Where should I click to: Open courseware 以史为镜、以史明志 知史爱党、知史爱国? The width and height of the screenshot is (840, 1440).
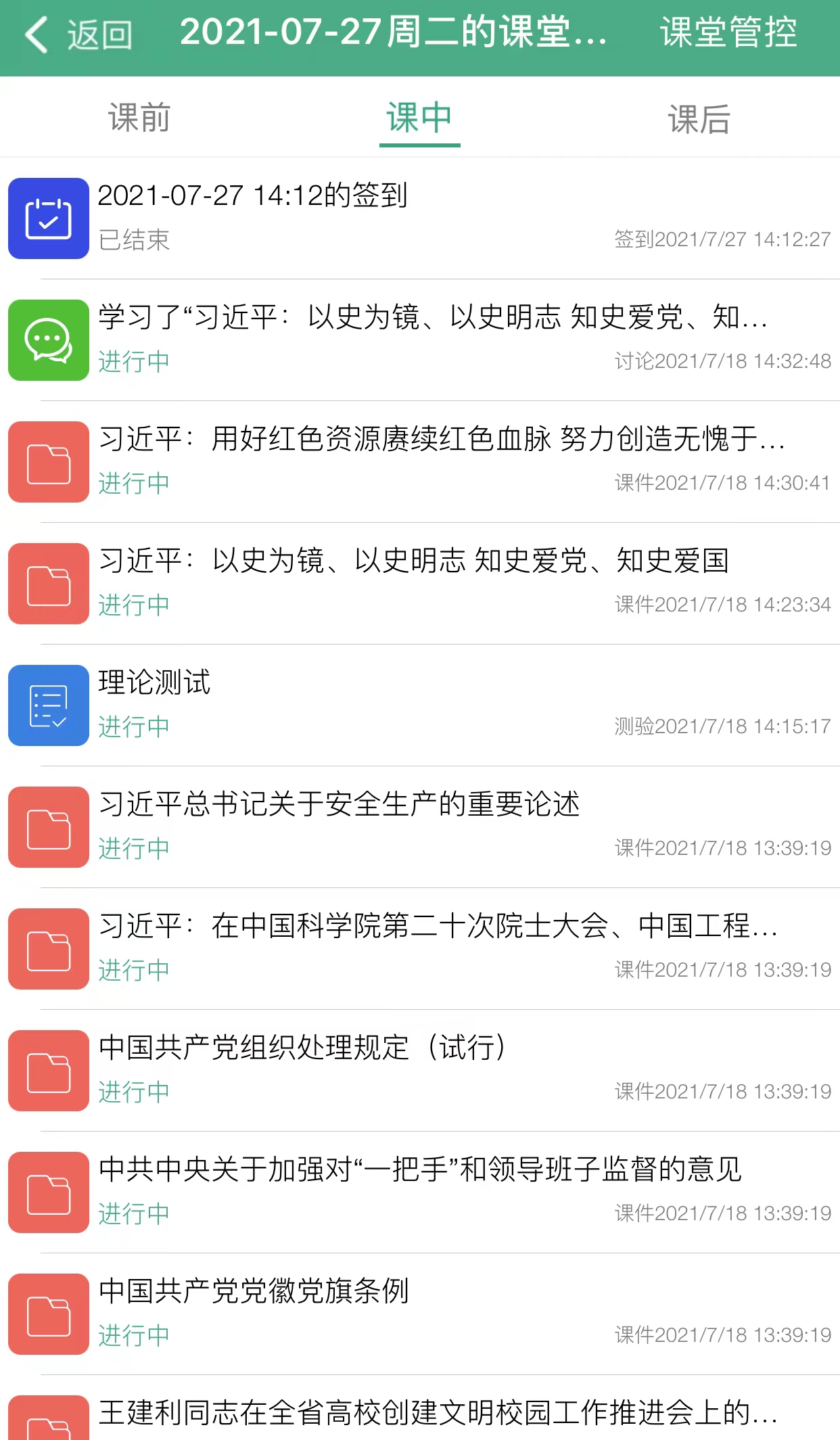click(420, 584)
